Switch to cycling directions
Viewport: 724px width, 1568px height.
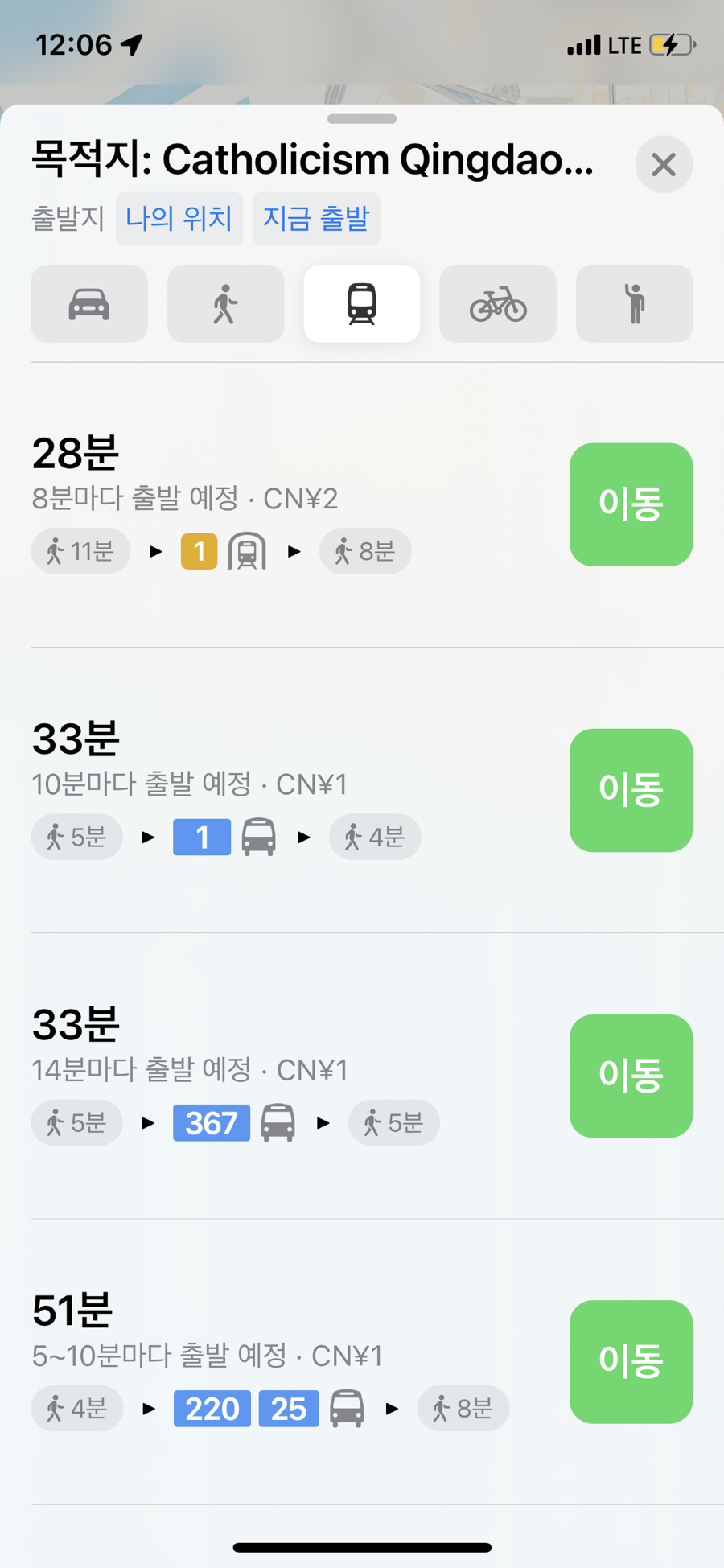[x=498, y=304]
